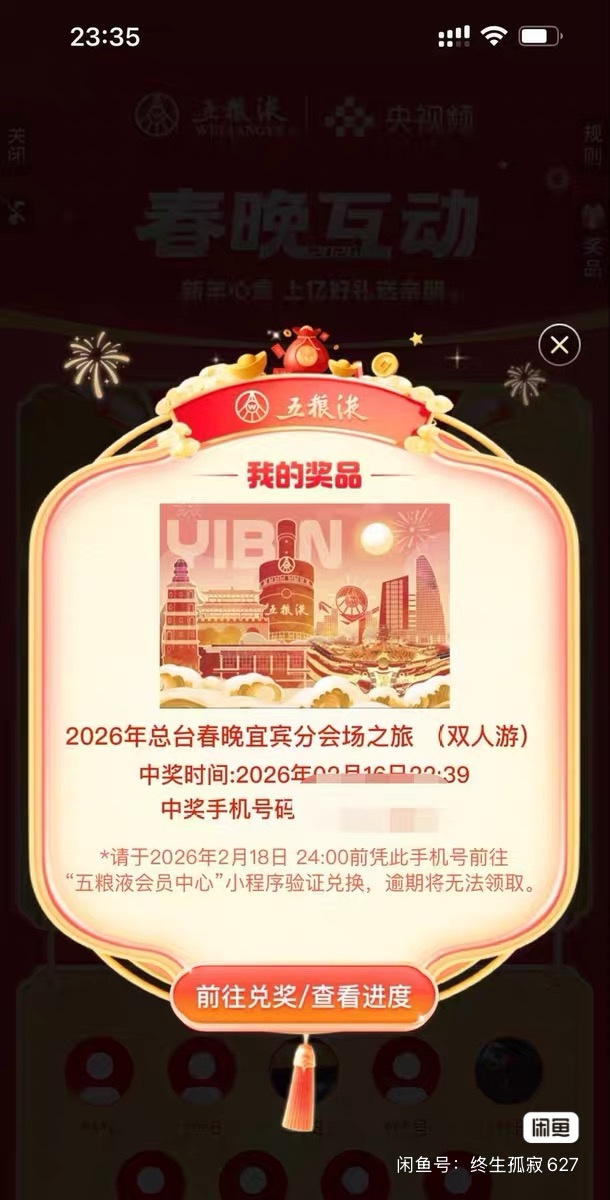
Task: Close the 我的奖品 prize dialog
Action: 559,346
